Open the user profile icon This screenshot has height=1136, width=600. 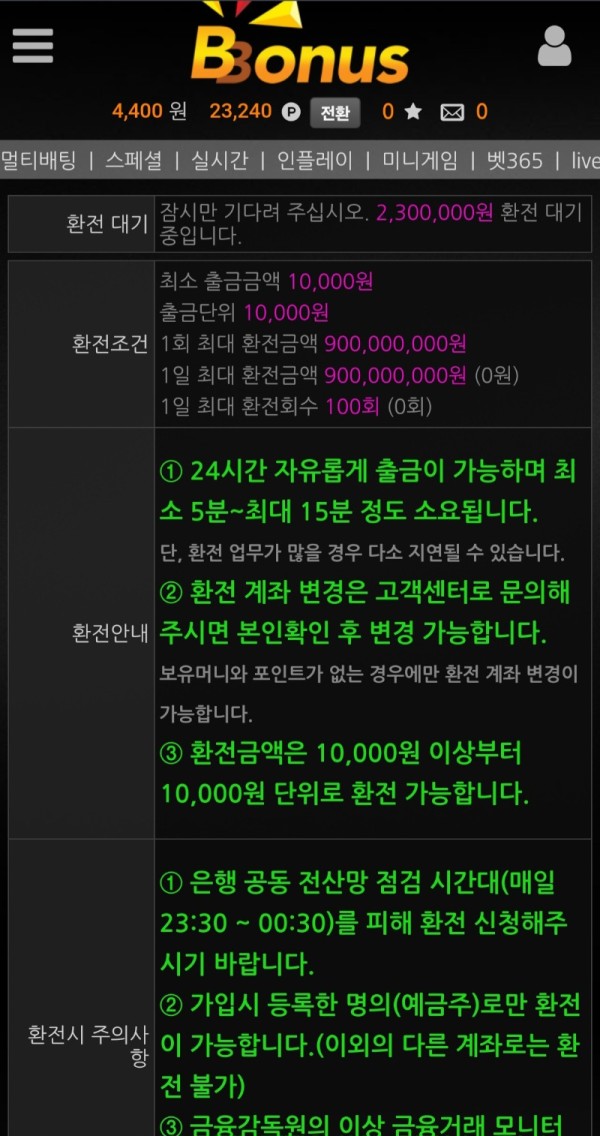pos(554,46)
